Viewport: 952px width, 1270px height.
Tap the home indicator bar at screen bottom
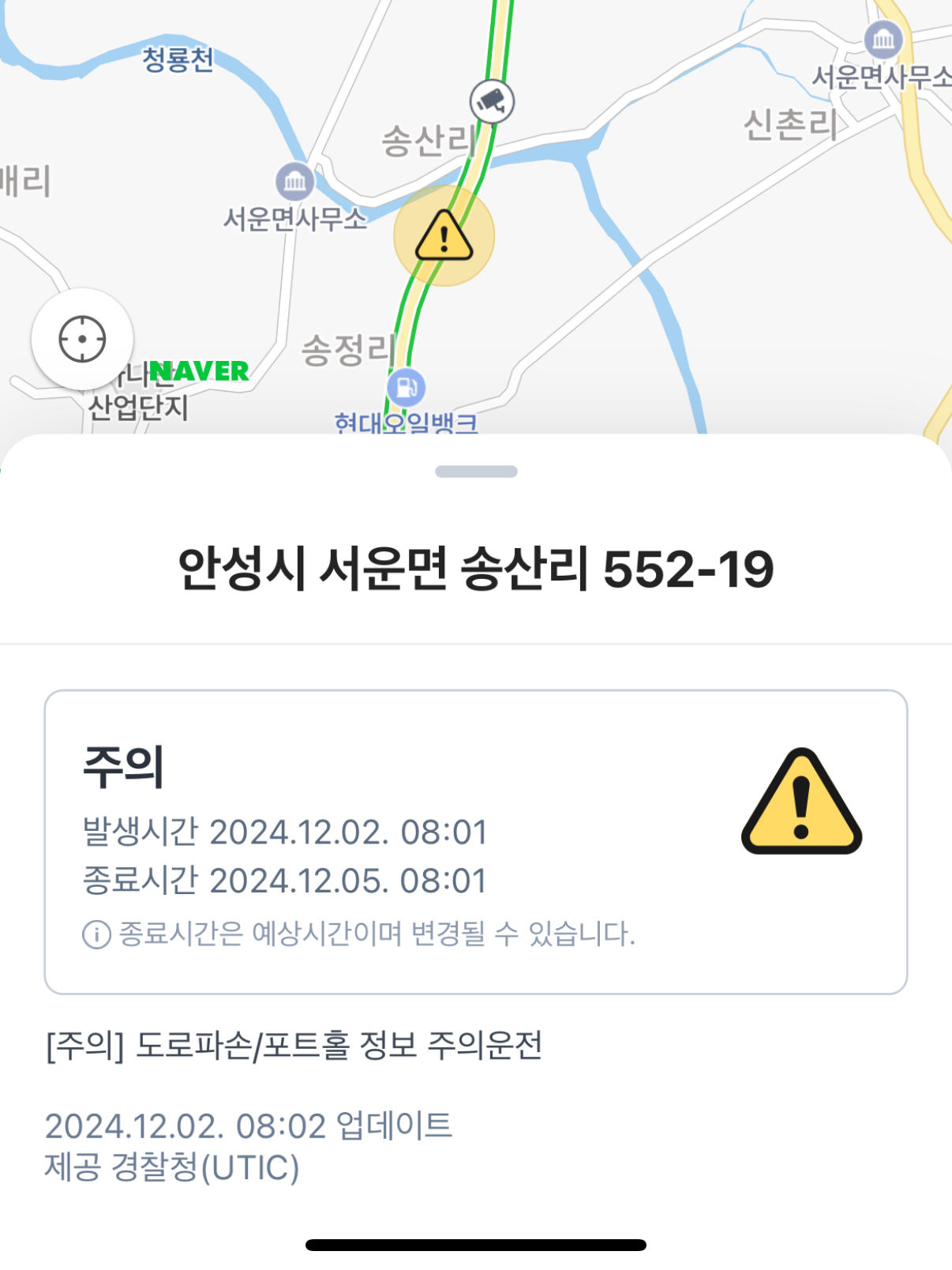(x=476, y=1245)
